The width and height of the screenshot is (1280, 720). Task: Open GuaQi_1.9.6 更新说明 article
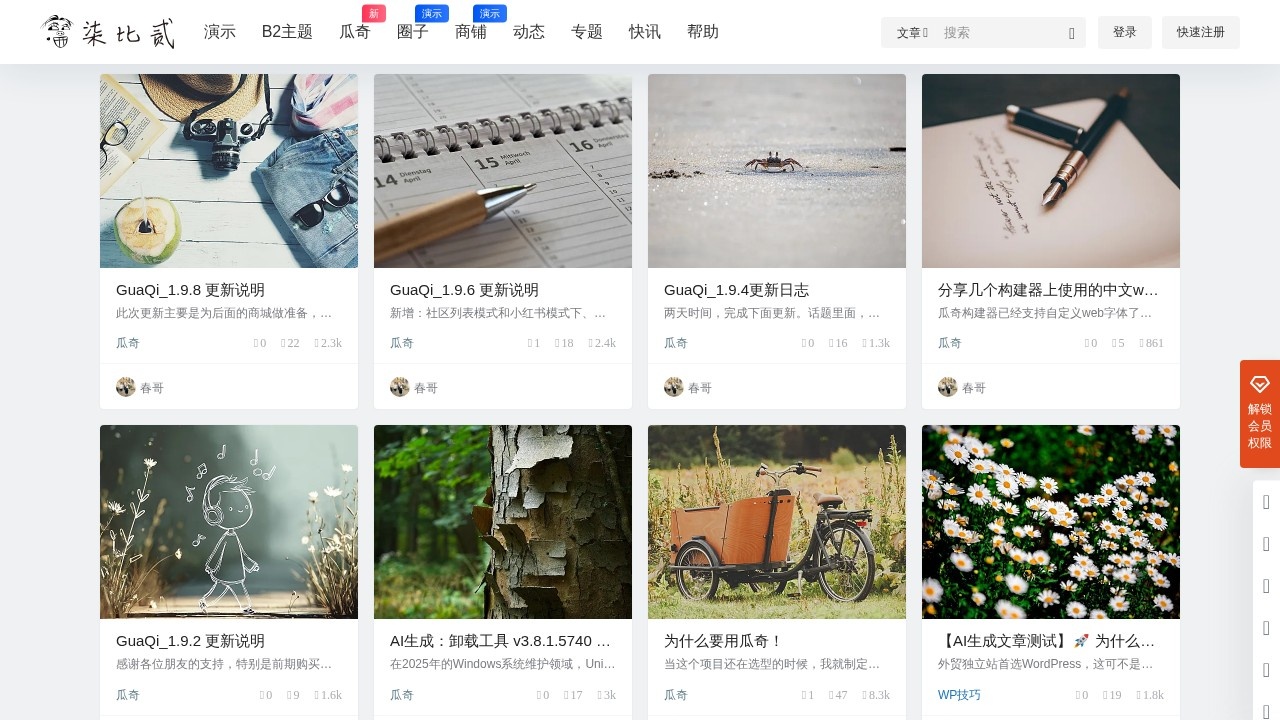click(464, 290)
